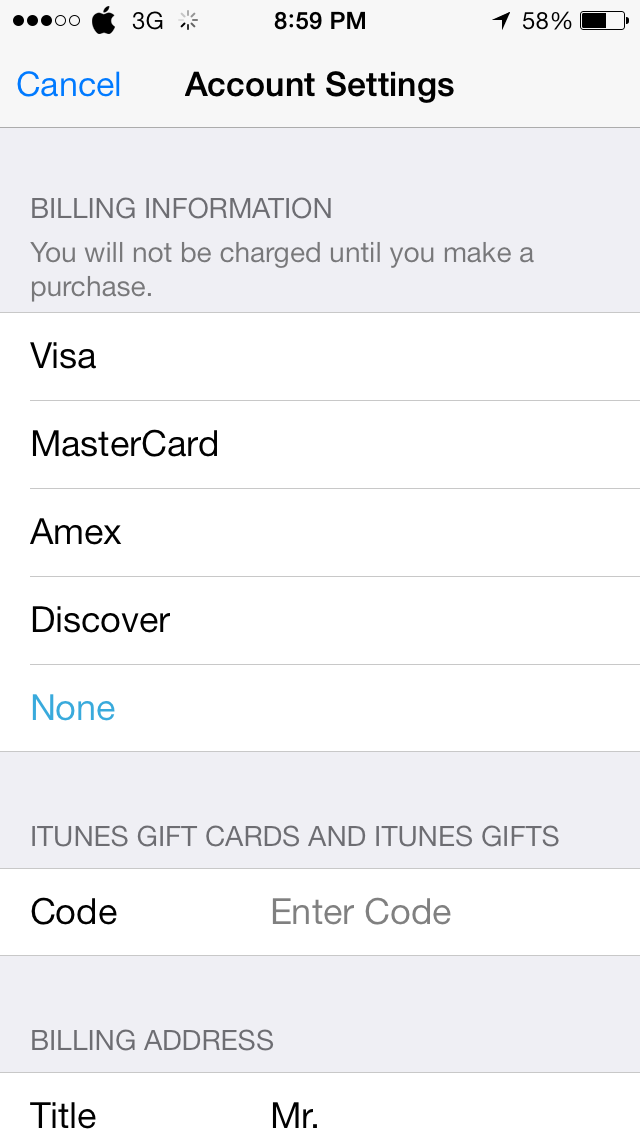Image resolution: width=640 pixels, height=1136 pixels.
Task: Cancel the account settings changes
Action: [69, 85]
